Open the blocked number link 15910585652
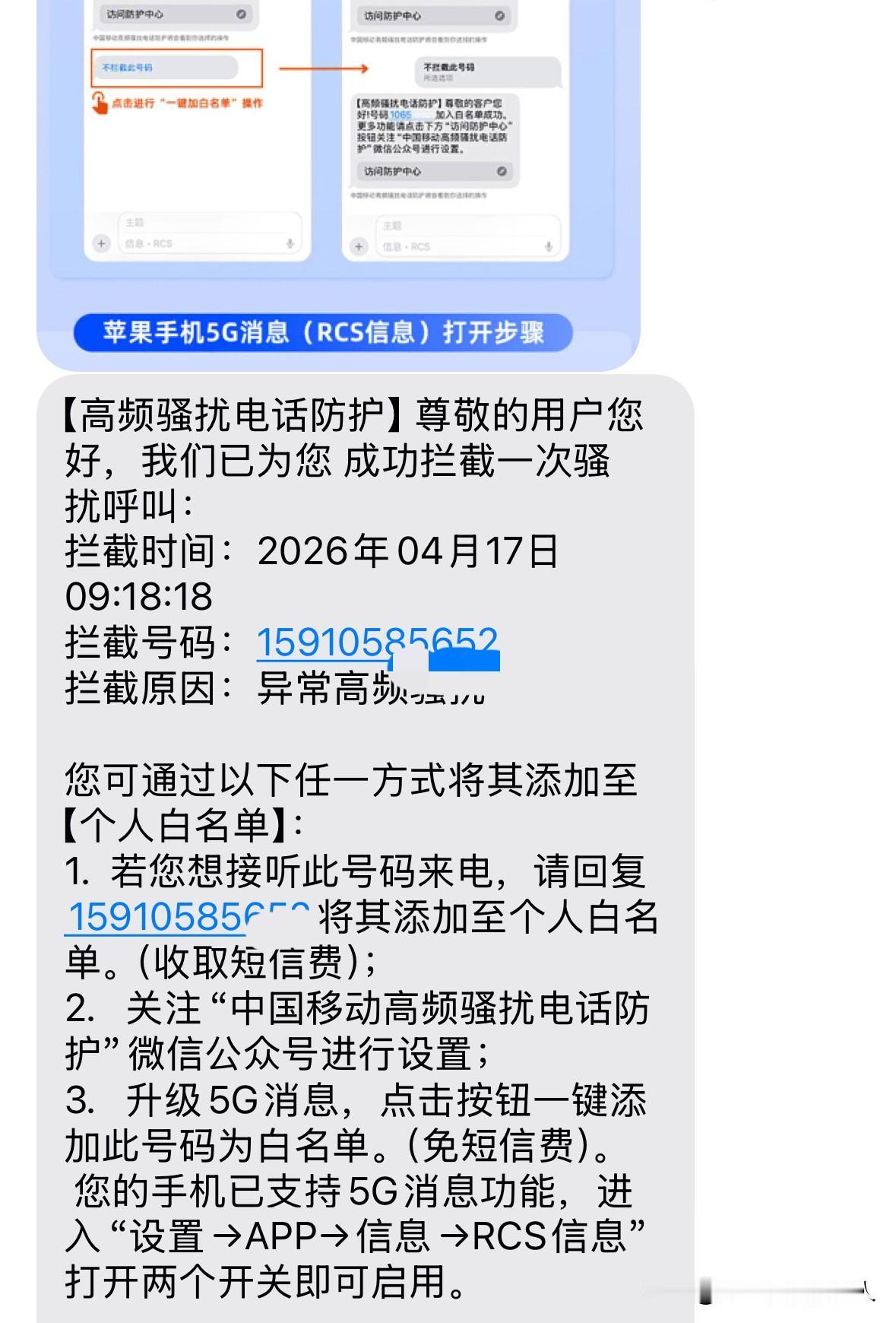896x1323 pixels. point(376,642)
